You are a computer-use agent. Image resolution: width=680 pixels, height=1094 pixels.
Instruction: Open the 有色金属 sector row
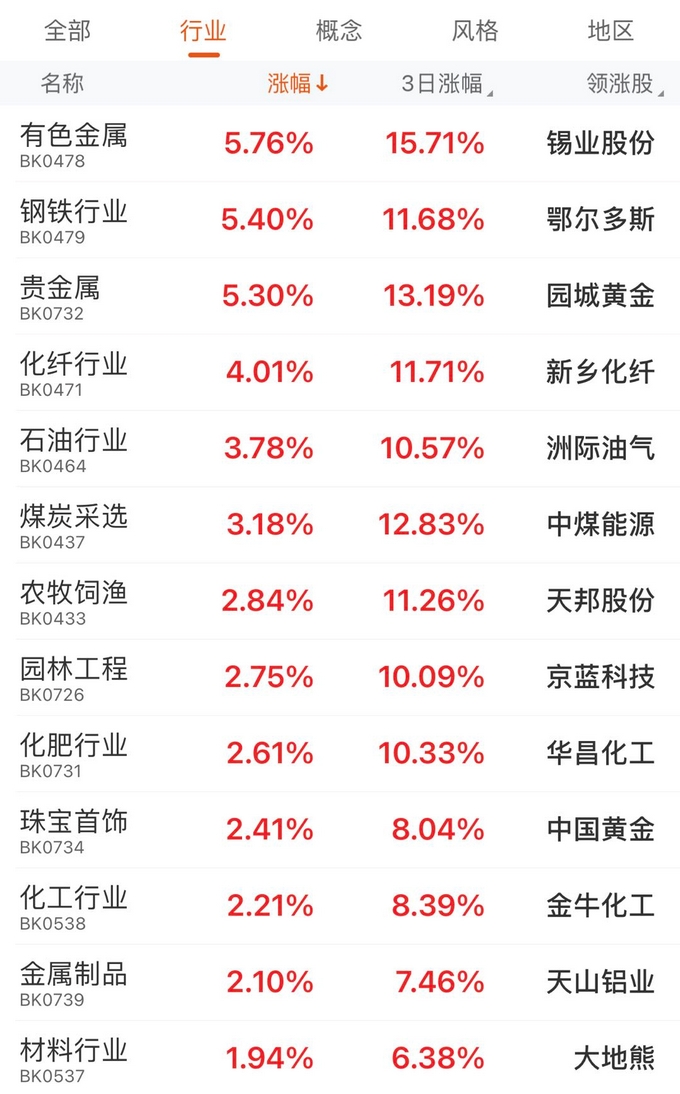(340, 144)
